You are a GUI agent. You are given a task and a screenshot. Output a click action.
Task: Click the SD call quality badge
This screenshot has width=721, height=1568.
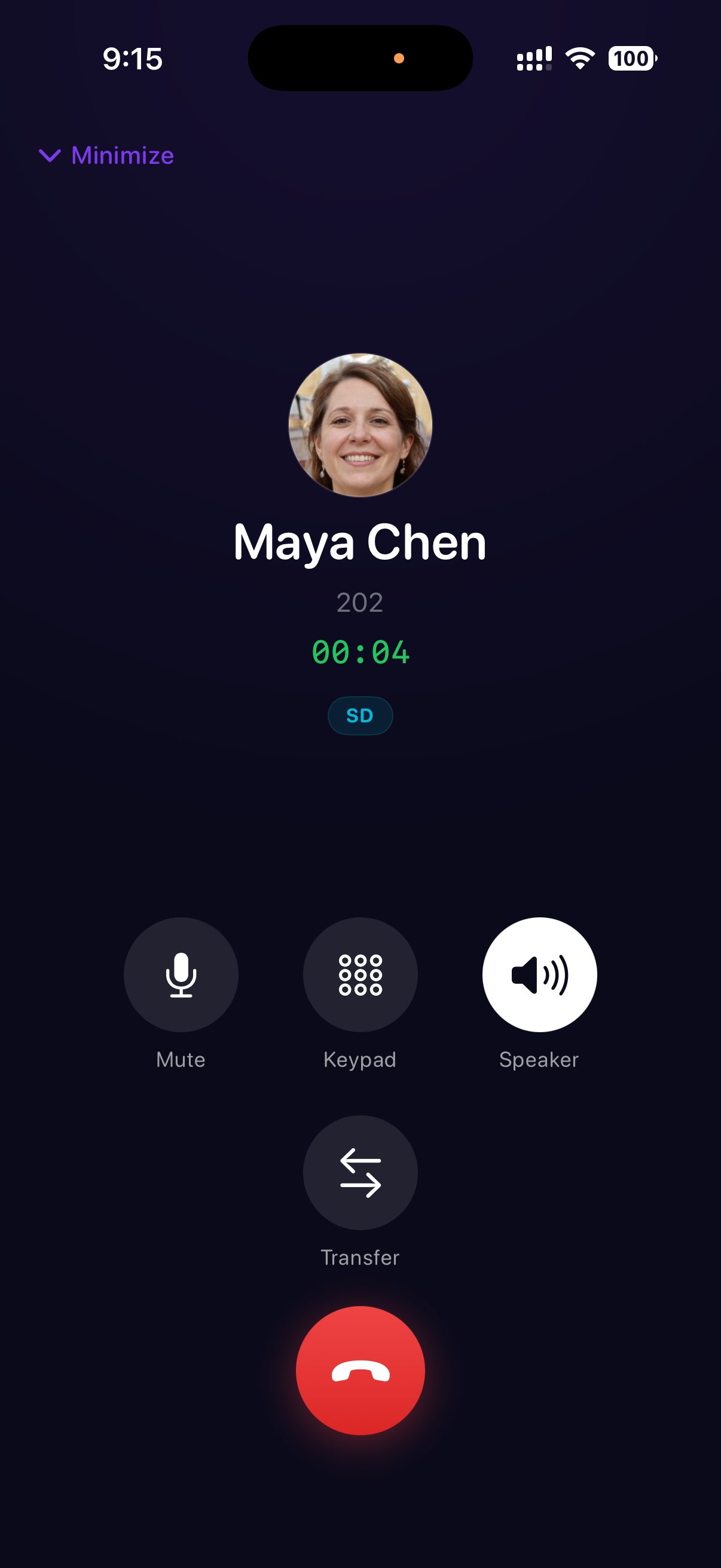pos(359,715)
